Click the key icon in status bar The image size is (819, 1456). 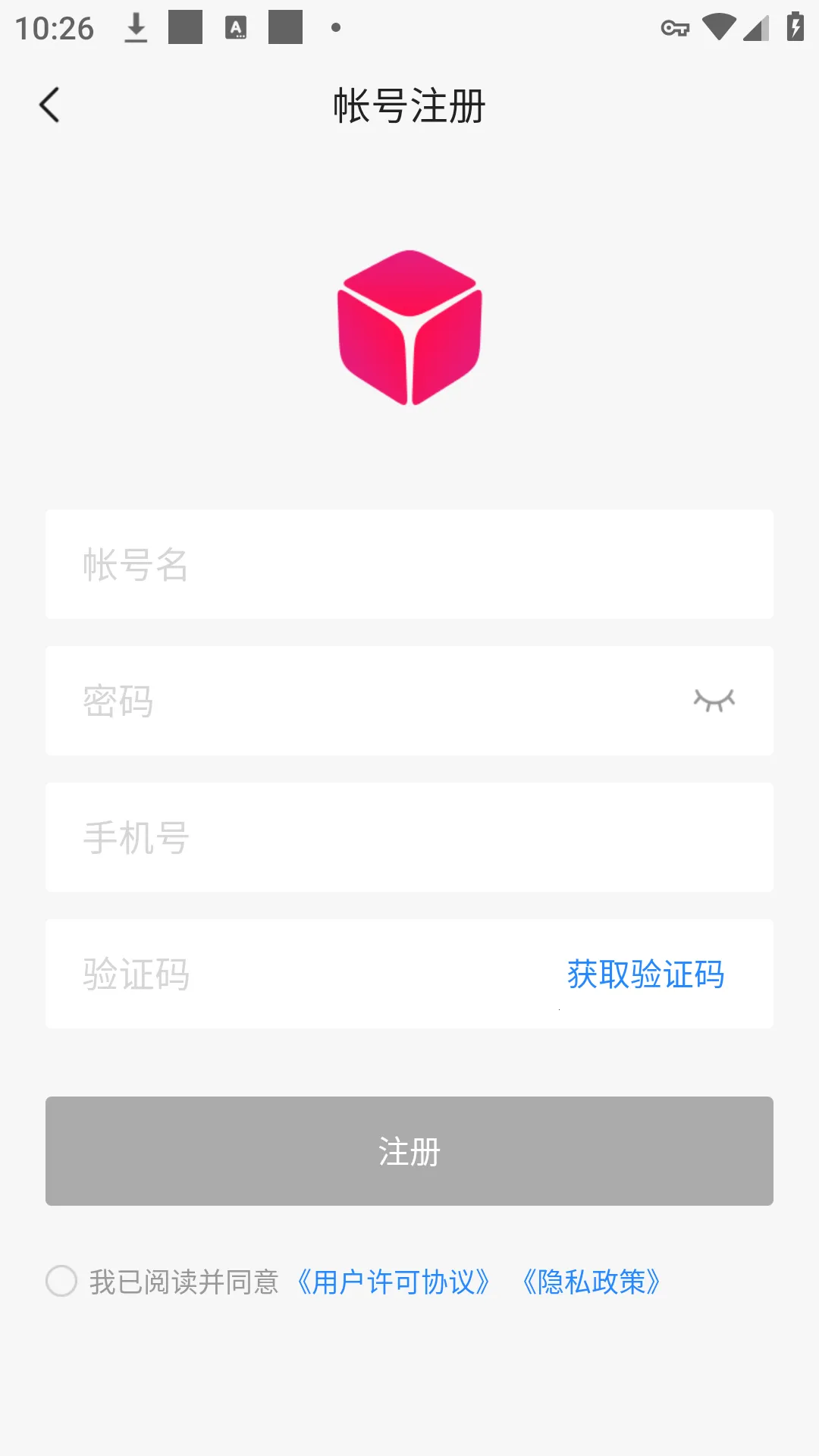point(673,27)
